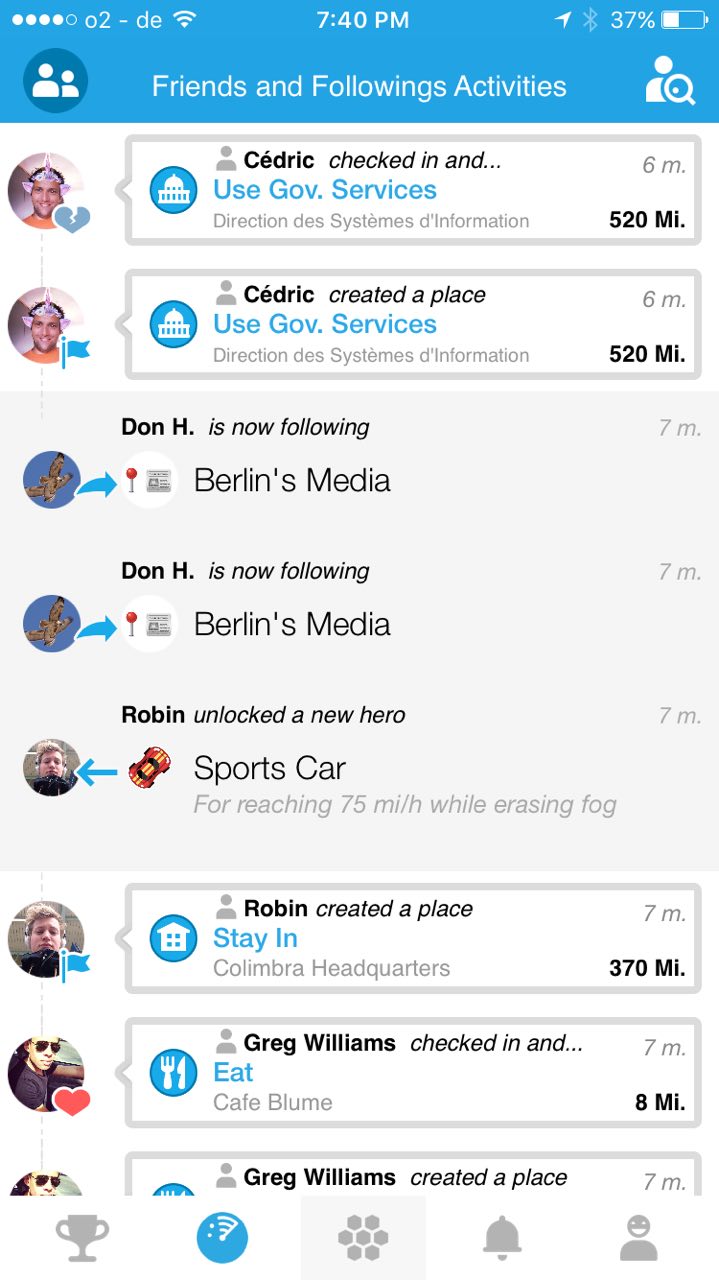Switch to the profile tab
Viewport: 719px width, 1280px height.
(638, 1238)
